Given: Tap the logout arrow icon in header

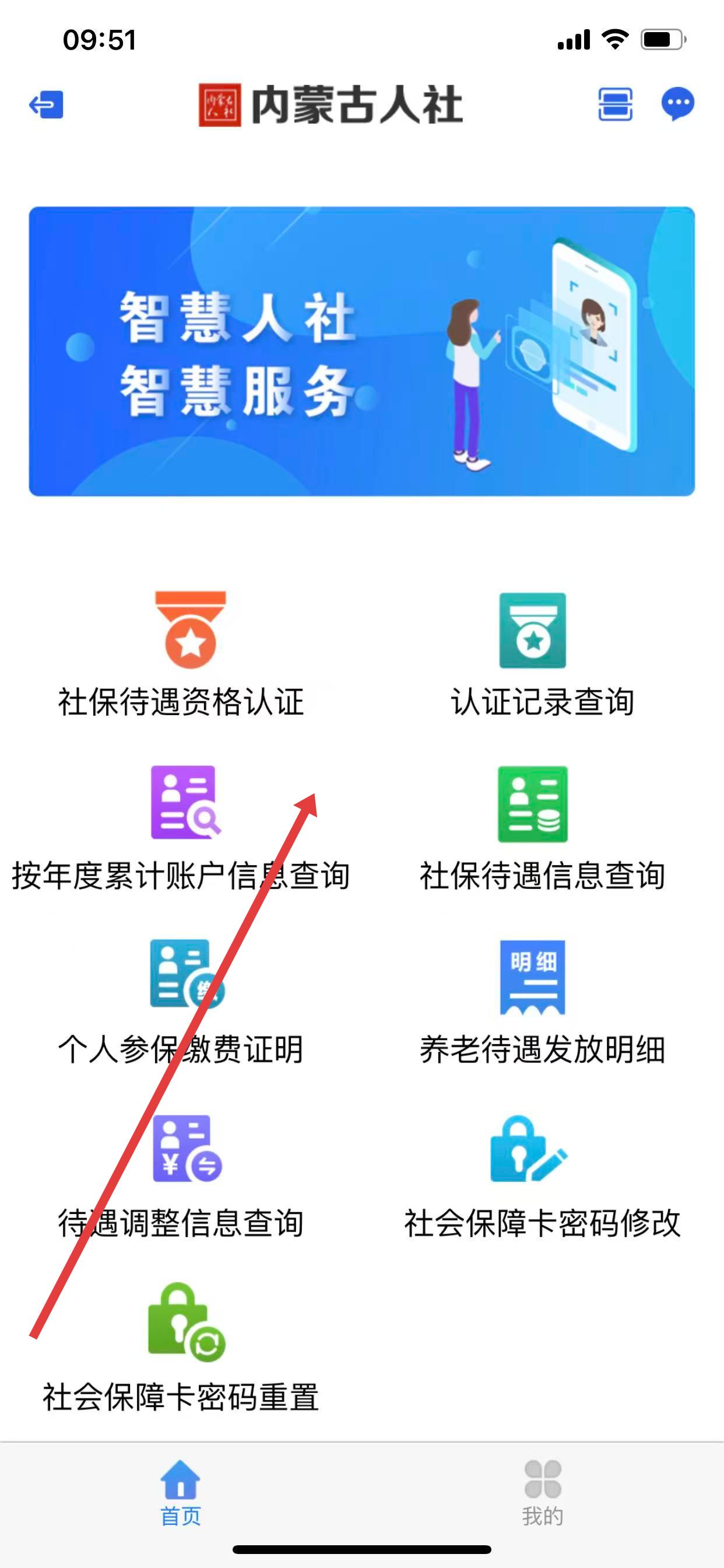Looking at the screenshot, I should (46, 104).
